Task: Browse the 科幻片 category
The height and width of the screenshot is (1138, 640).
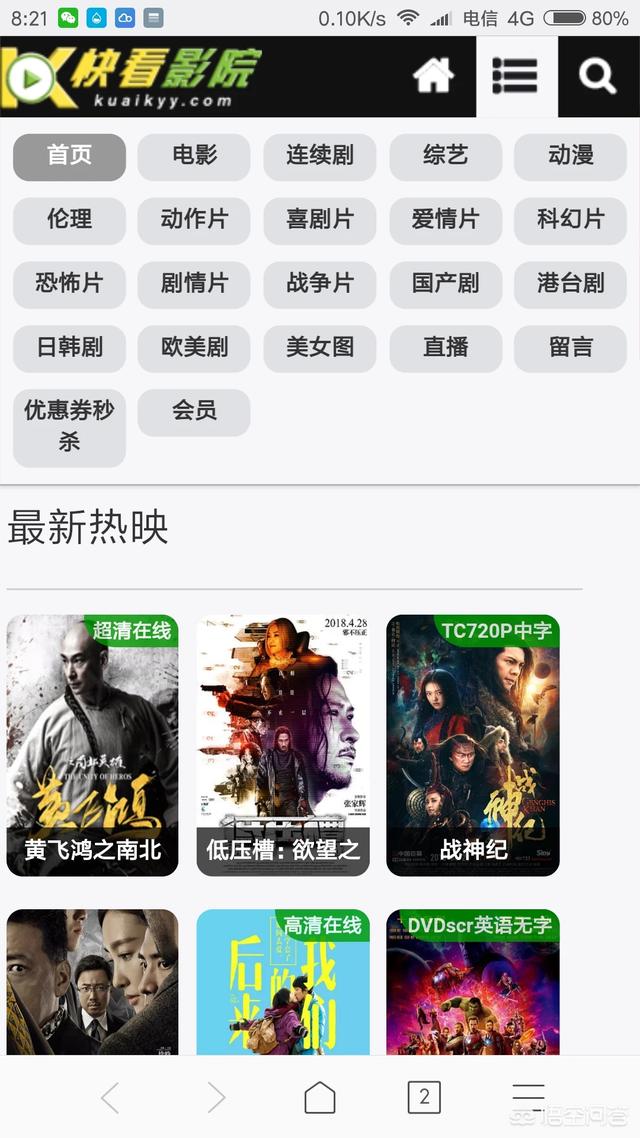Action: (570, 220)
